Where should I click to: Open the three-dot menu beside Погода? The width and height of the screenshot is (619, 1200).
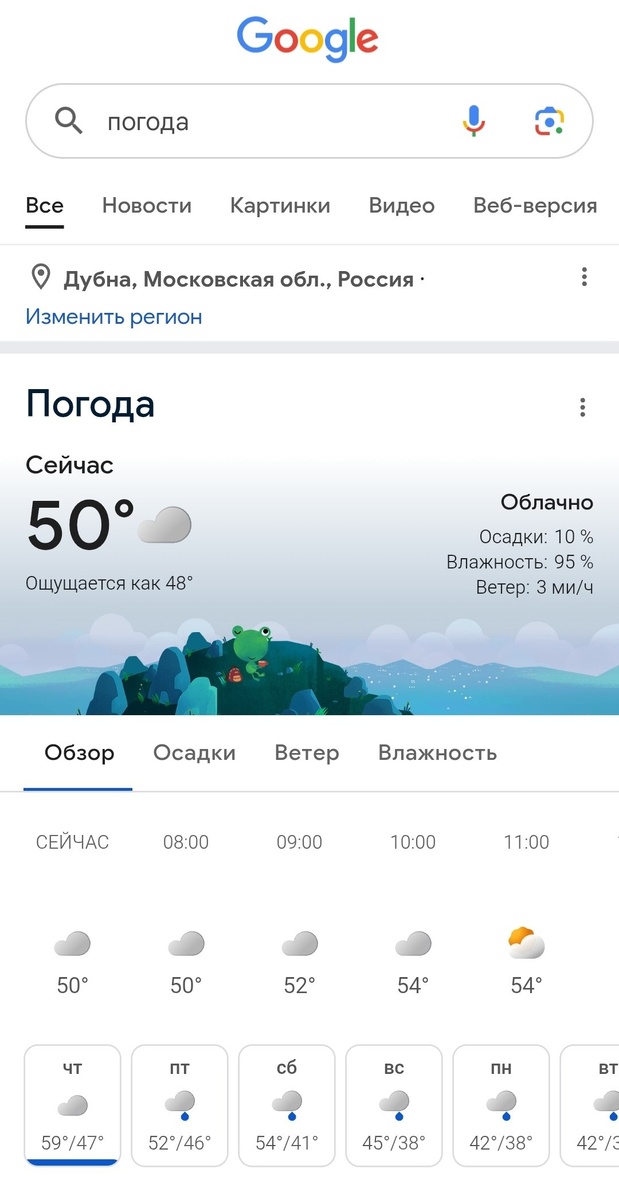coord(582,407)
